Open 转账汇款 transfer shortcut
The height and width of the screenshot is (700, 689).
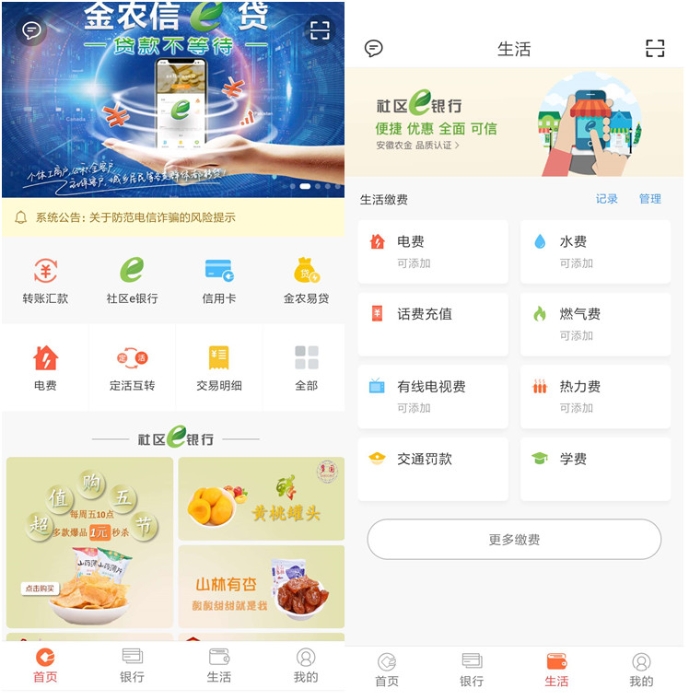45,281
